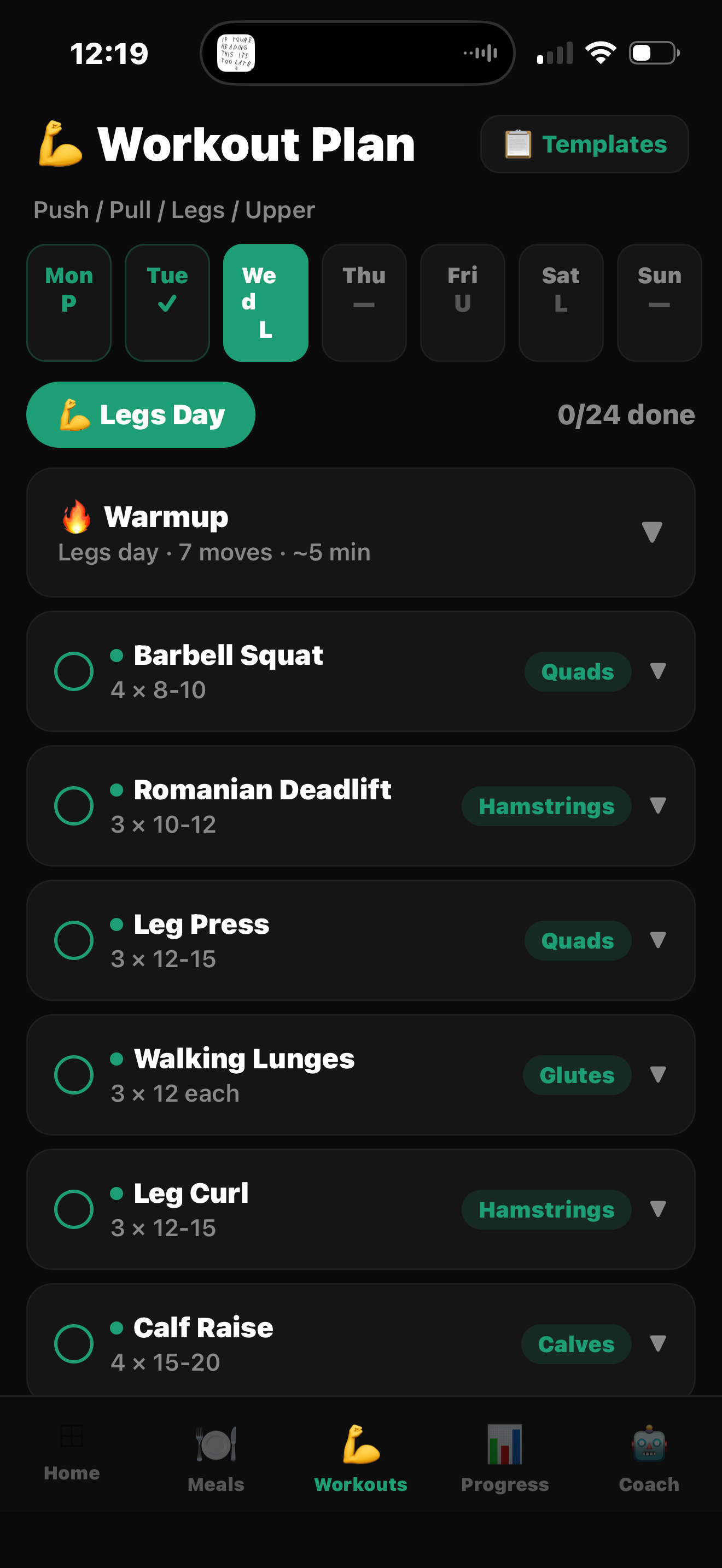Expand details for Calf Raise
The image size is (722, 1568).
pyautogui.click(x=659, y=1344)
